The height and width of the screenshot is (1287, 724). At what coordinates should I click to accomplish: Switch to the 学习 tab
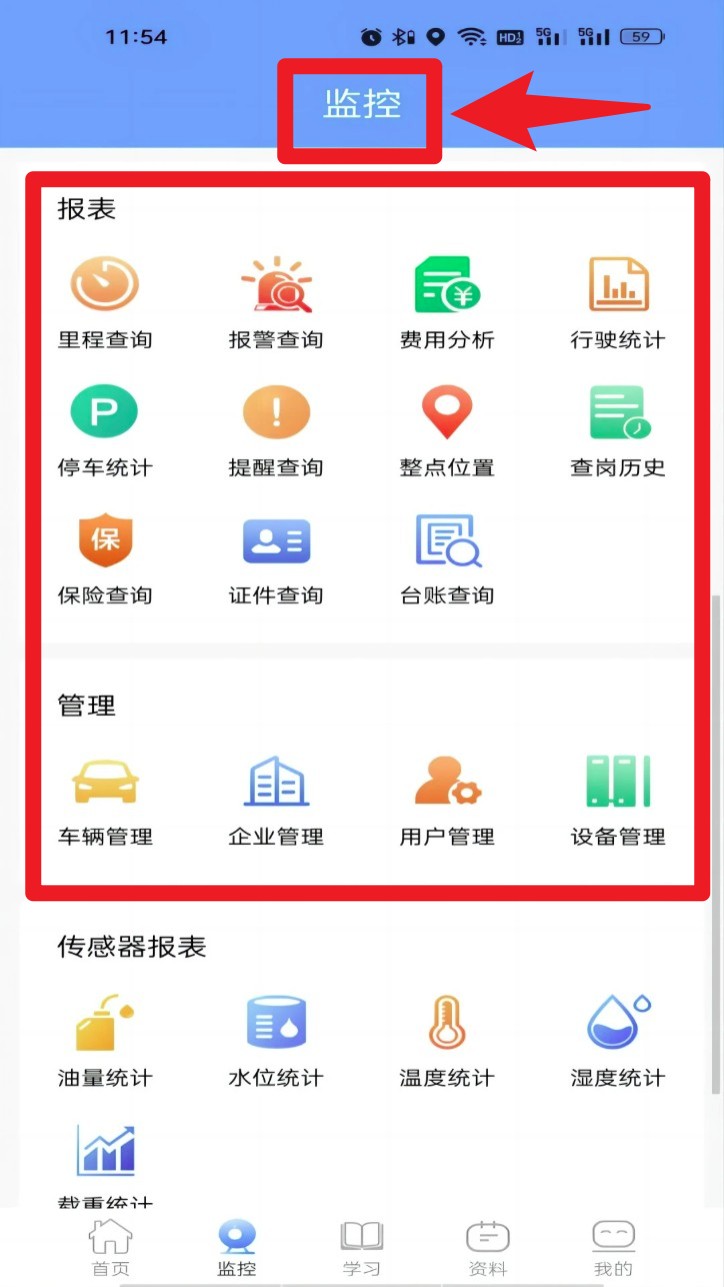[x=362, y=1247]
